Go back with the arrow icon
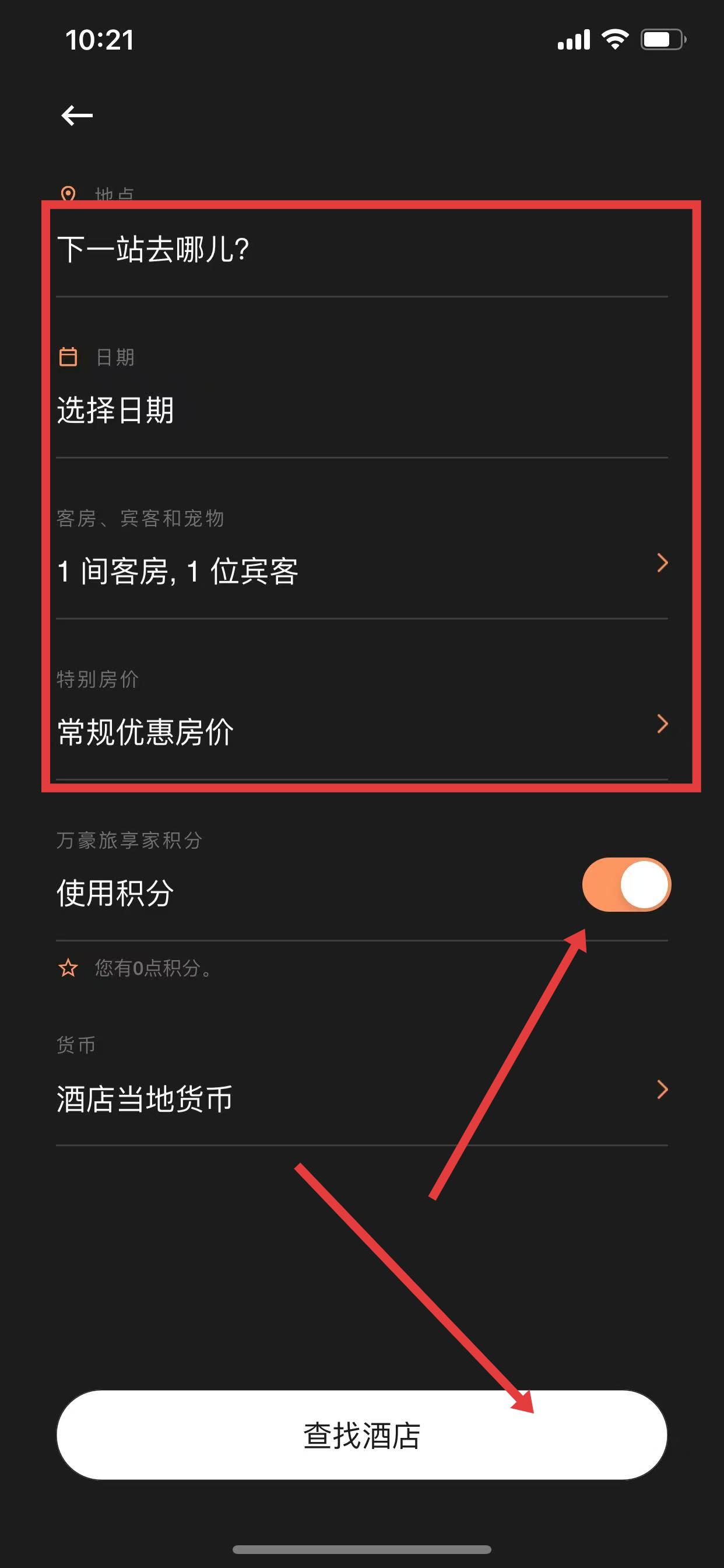 coord(77,115)
